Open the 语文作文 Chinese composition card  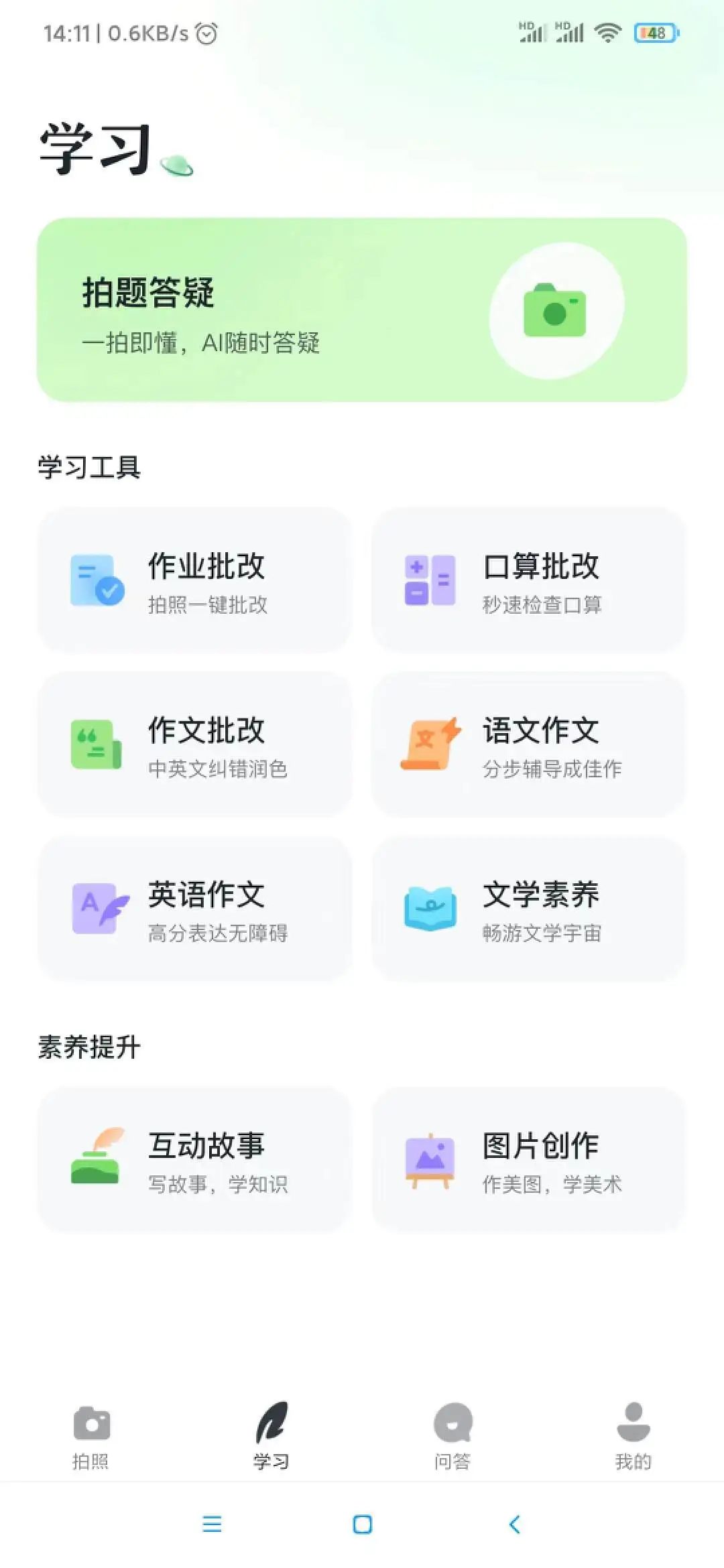coord(528,744)
